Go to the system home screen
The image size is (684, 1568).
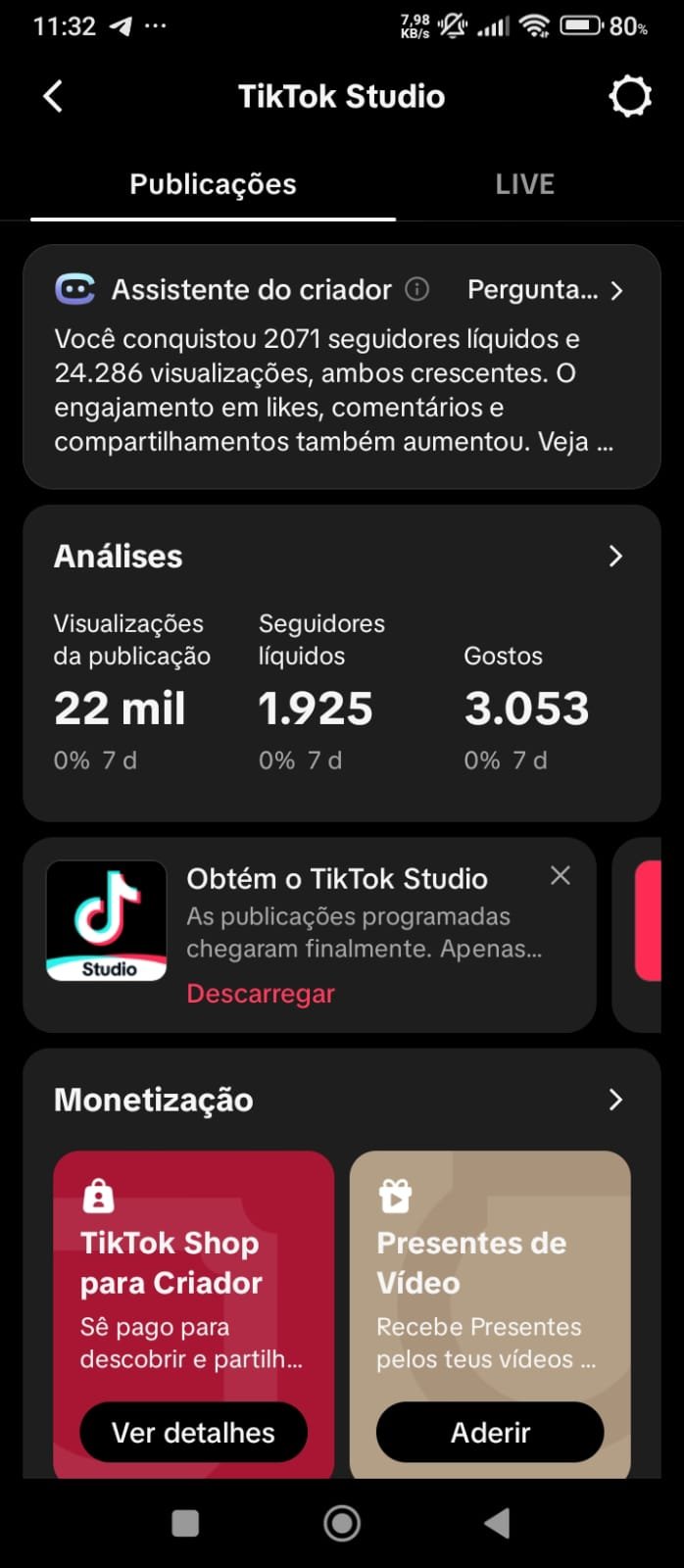tap(342, 1523)
